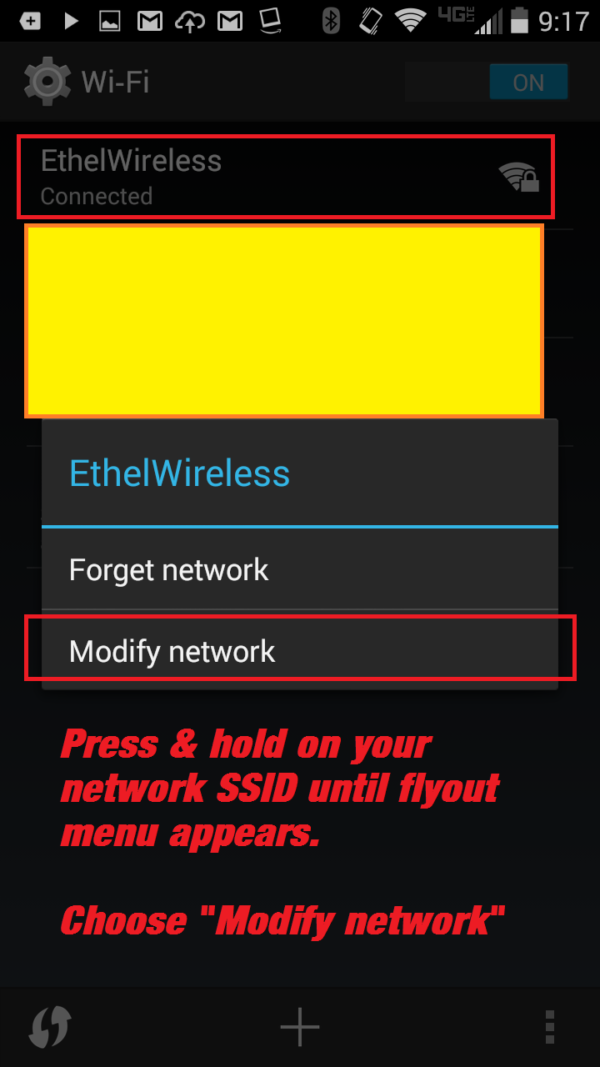
Task: Tap the WPS push button icon
Action: point(50,1027)
